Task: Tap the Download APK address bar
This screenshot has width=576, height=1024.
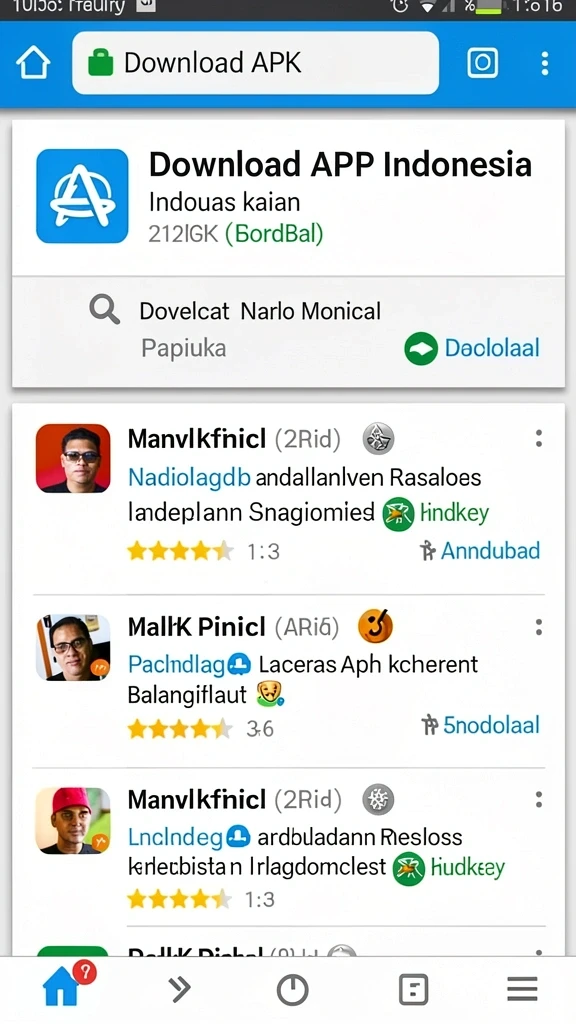Action: tap(255, 63)
